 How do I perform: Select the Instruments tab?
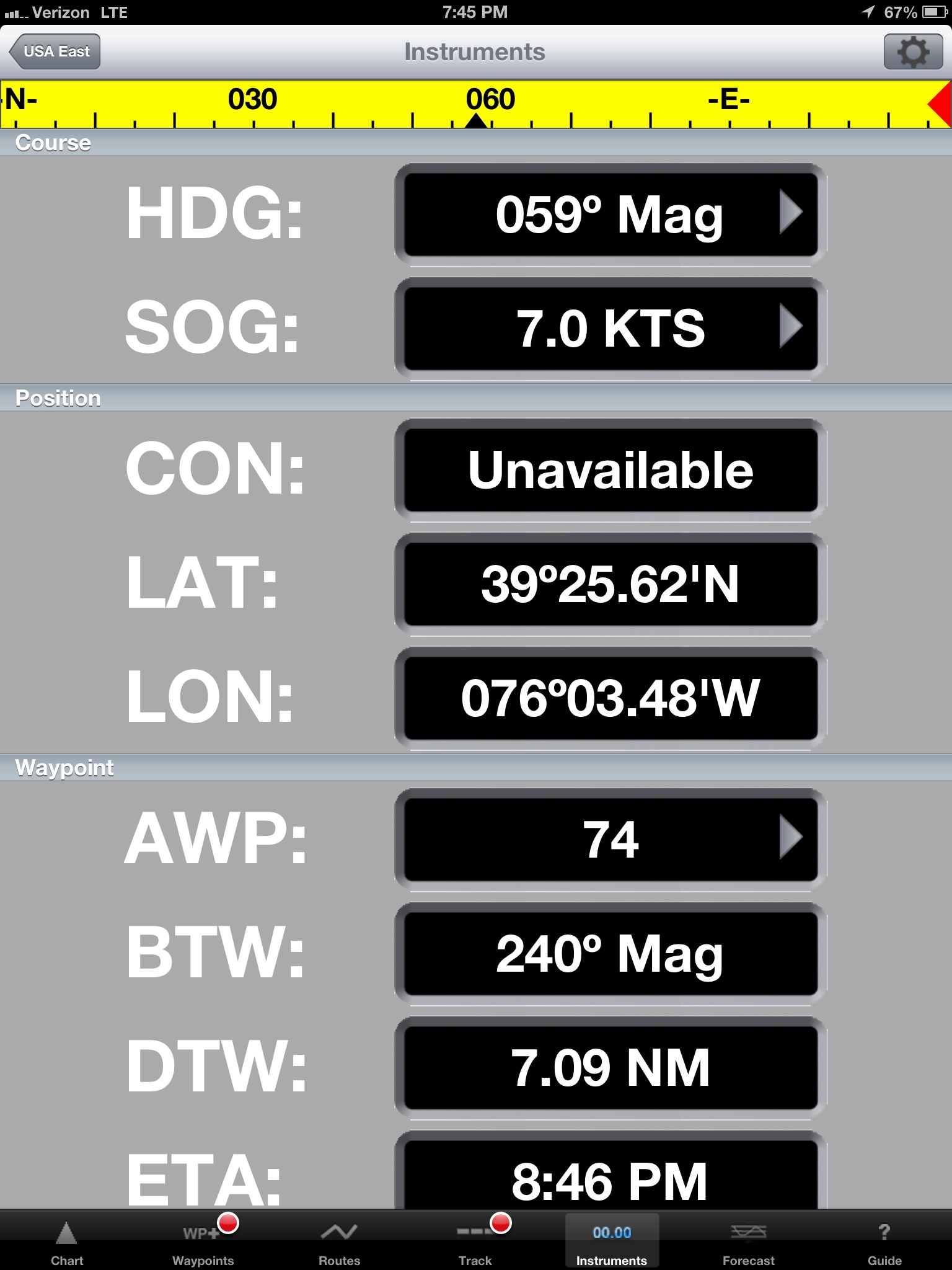pyautogui.click(x=612, y=1243)
